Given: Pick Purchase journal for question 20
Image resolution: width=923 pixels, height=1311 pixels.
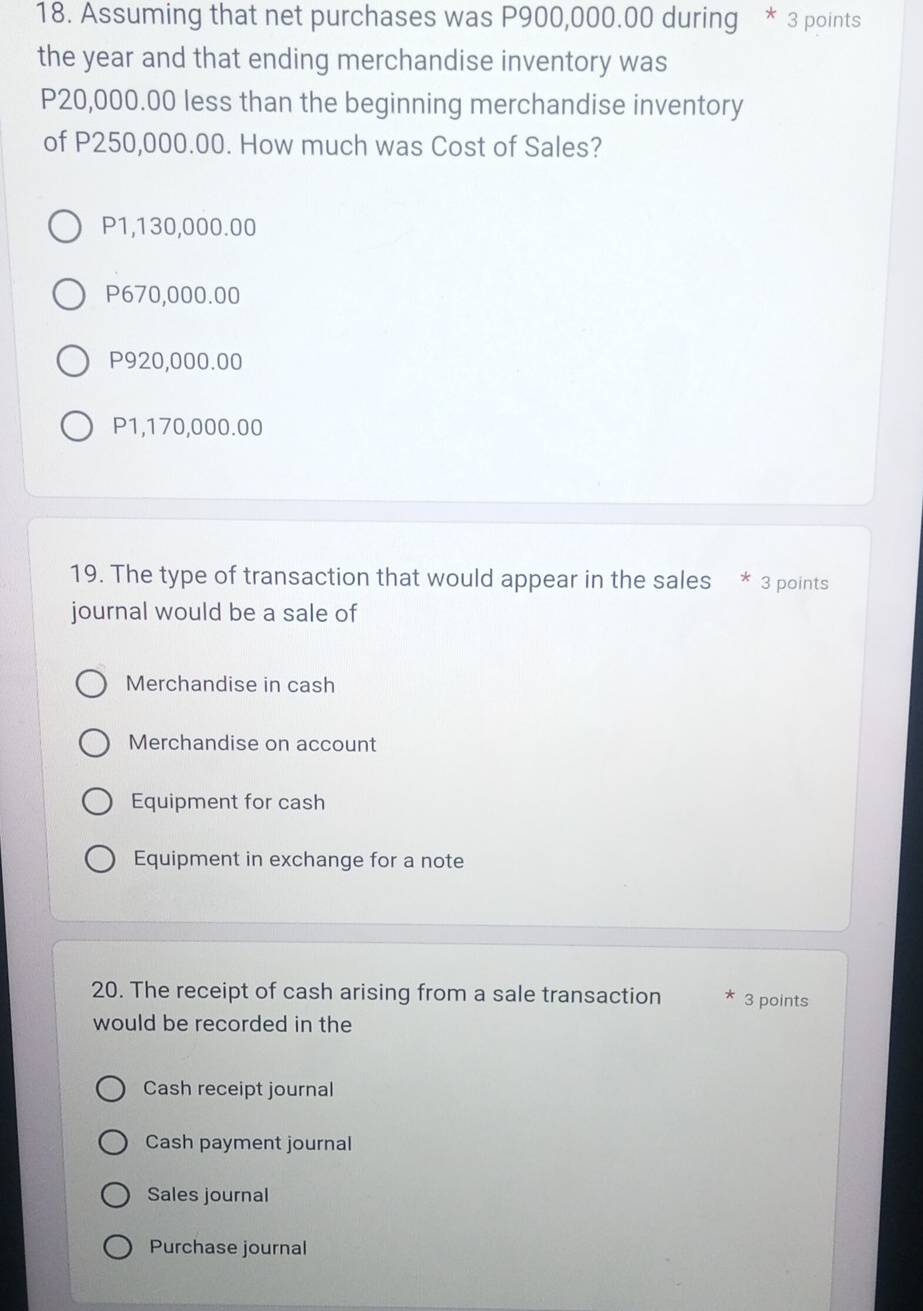Looking at the screenshot, I should coord(118,1247).
